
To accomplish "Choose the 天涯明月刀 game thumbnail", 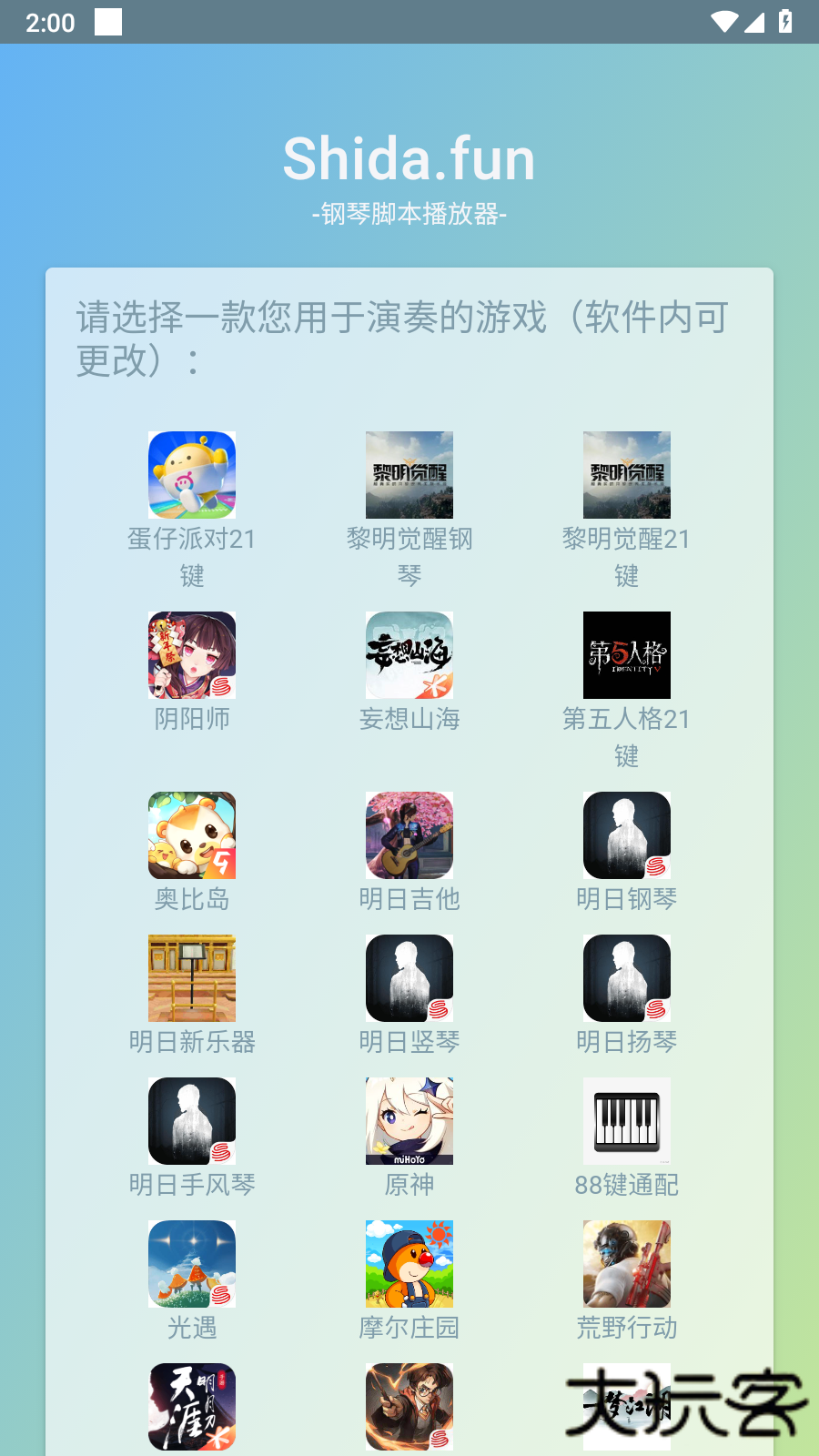I will 191,1406.
